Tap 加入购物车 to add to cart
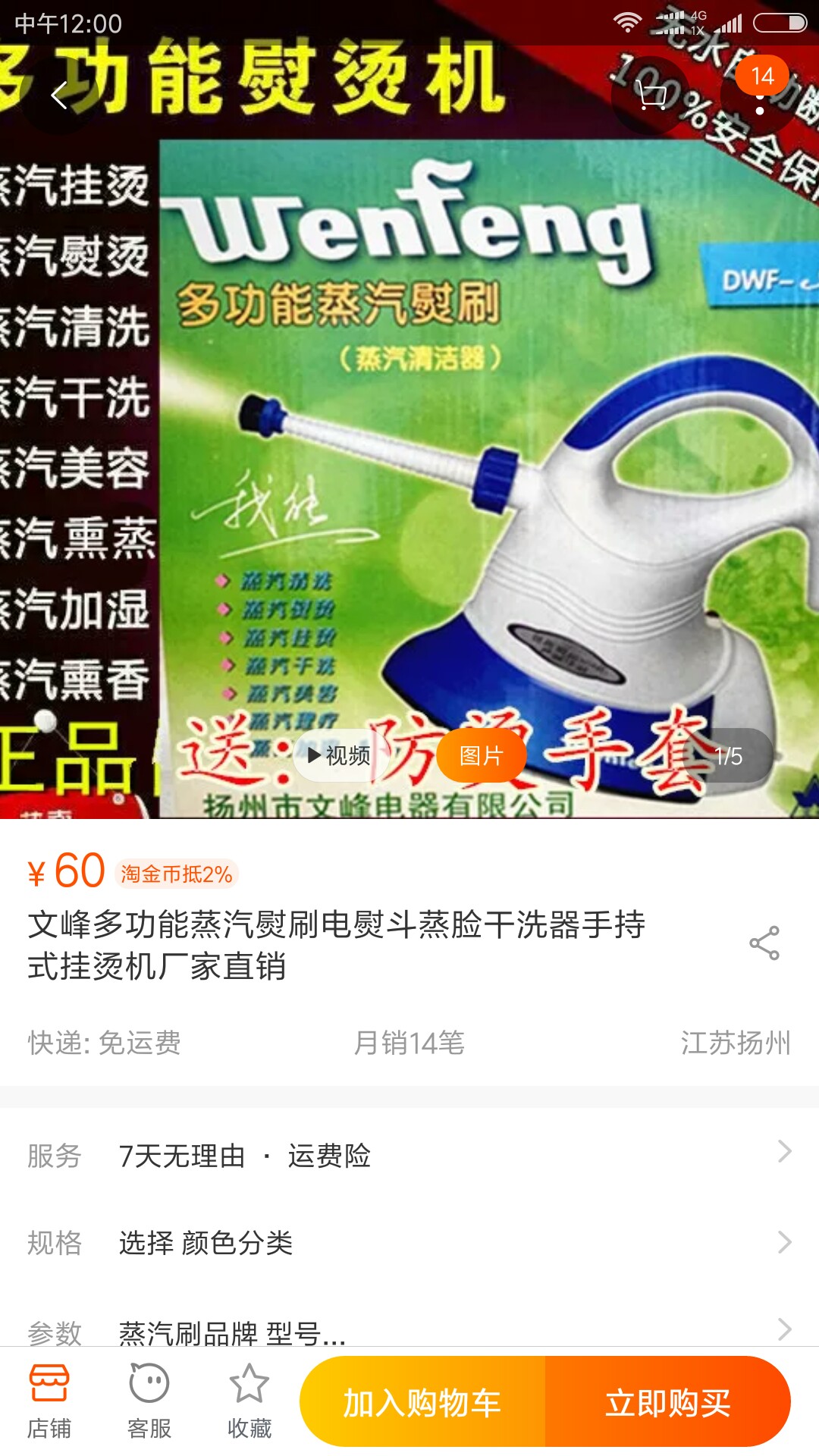819x1456 pixels. pyautogui.click(x=422, y=1402)
